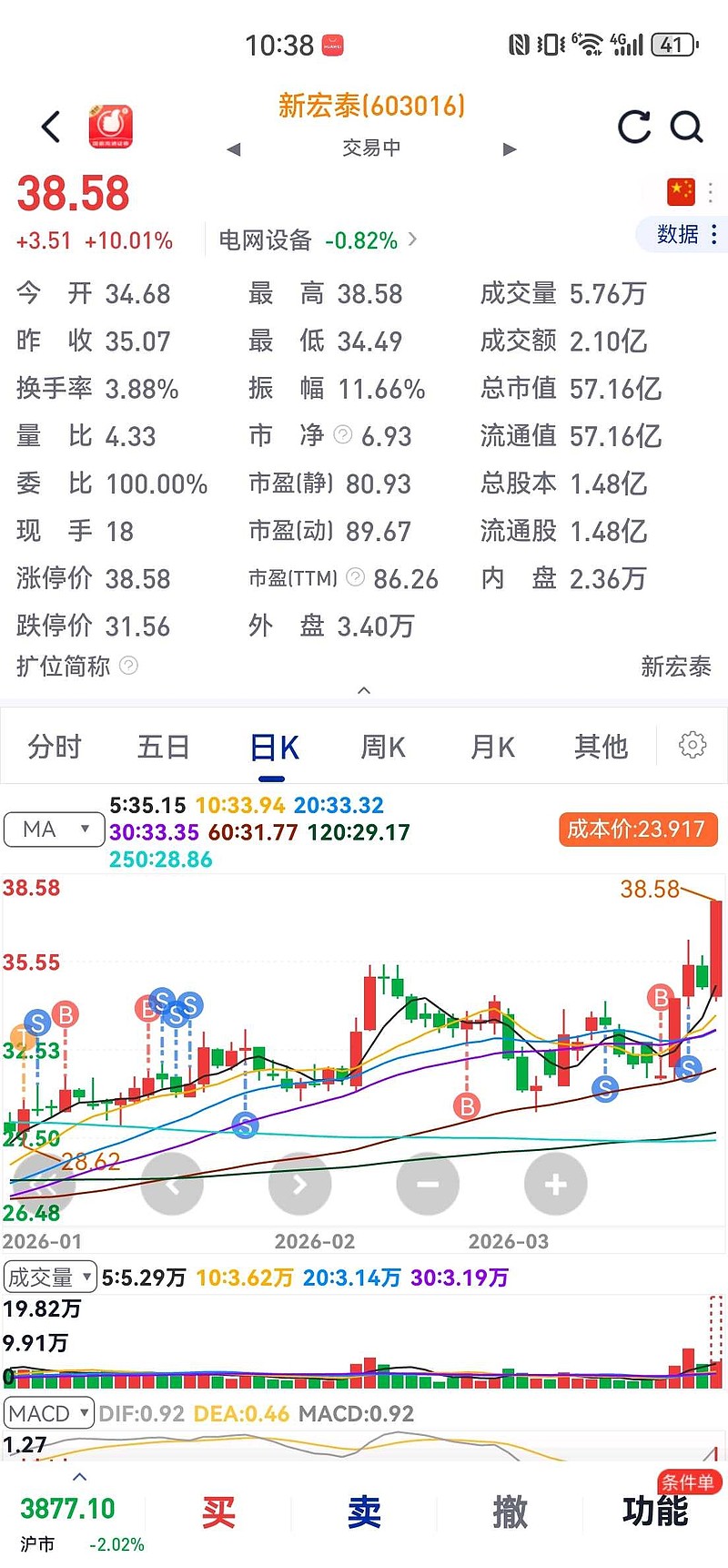Tap the 买 button to buy
Screen dimensions: 728x1568
click(x=218, y=1512)
